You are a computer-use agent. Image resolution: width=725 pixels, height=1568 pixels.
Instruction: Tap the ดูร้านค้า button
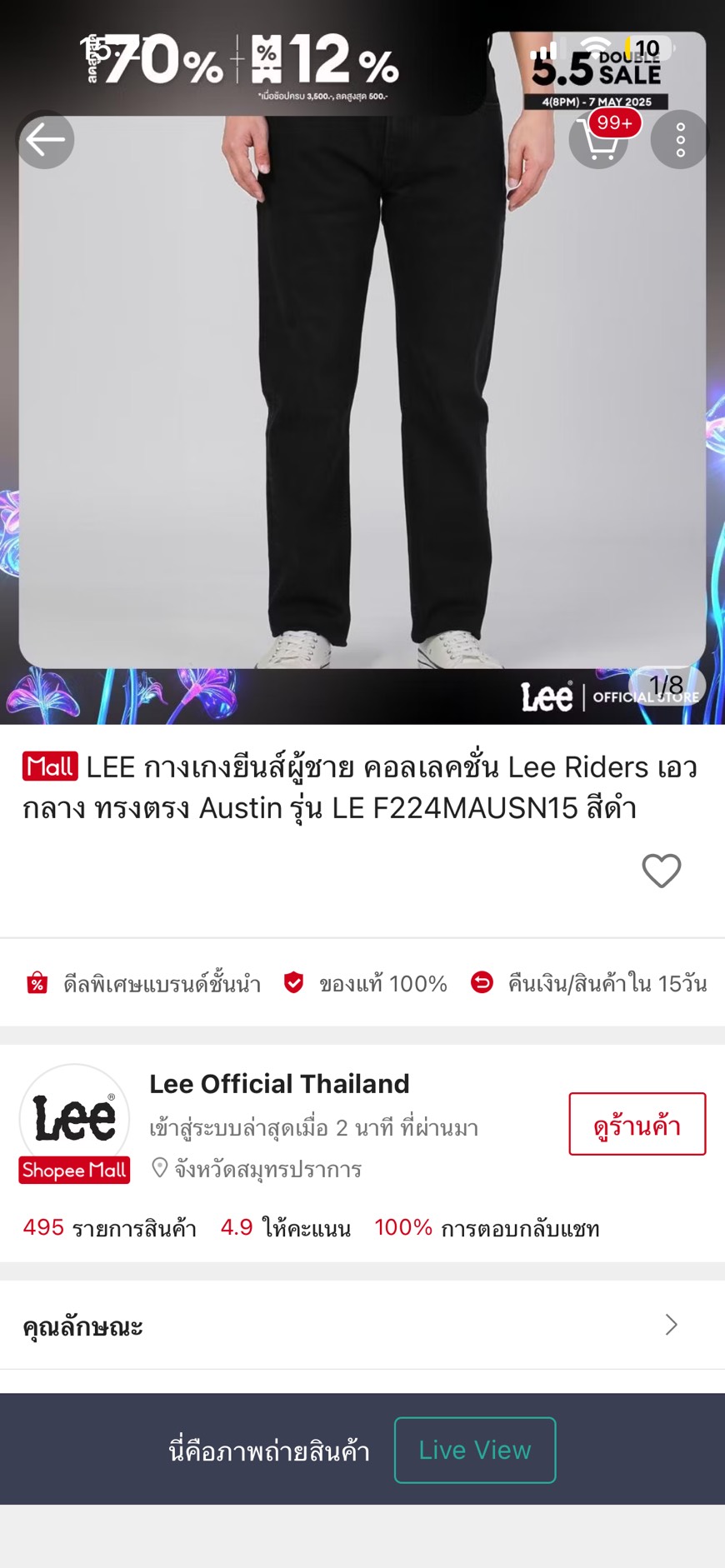click(x=637, y=1124)
